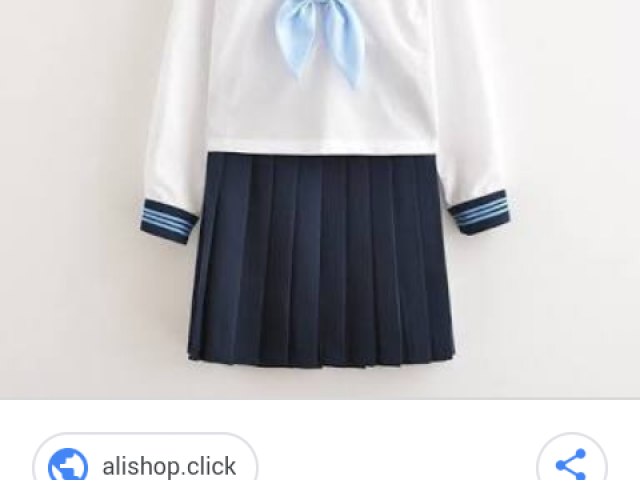The width and height of the screenshot is (640, 480).
Task: Open the school uniform image
Action: pos(320,200)
